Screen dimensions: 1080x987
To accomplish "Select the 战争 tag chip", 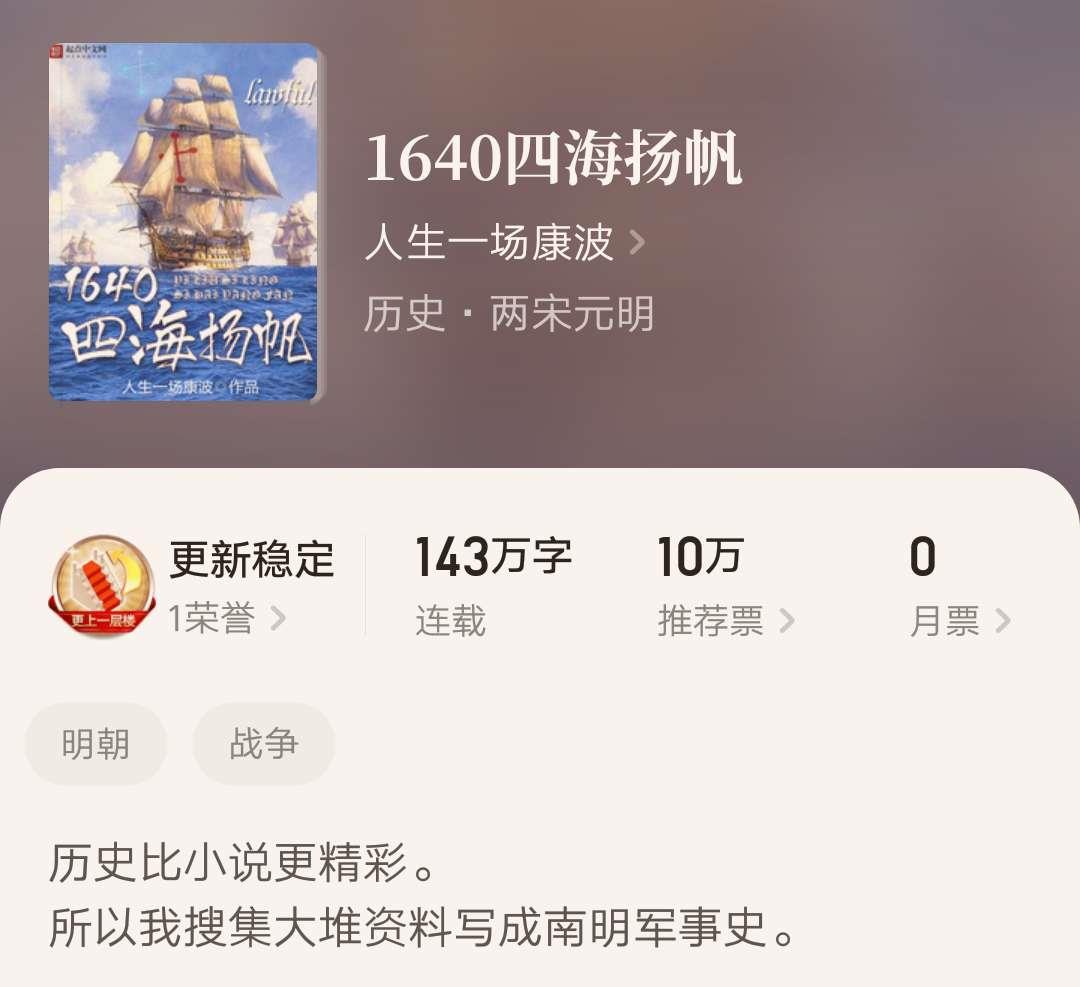I will pyautogui.click(x=264, y=744).
